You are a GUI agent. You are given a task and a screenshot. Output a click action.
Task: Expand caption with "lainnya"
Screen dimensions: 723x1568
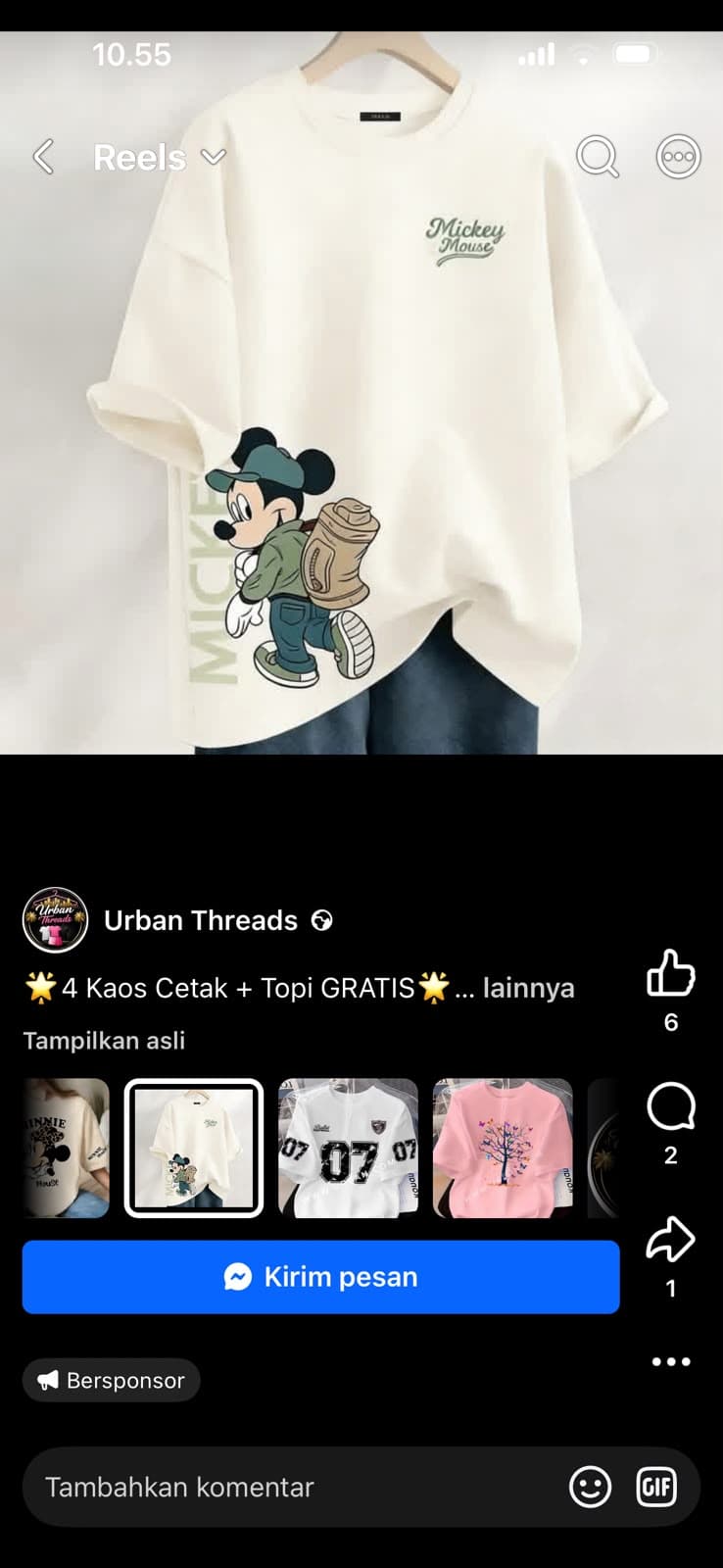[x=528, y=988]
